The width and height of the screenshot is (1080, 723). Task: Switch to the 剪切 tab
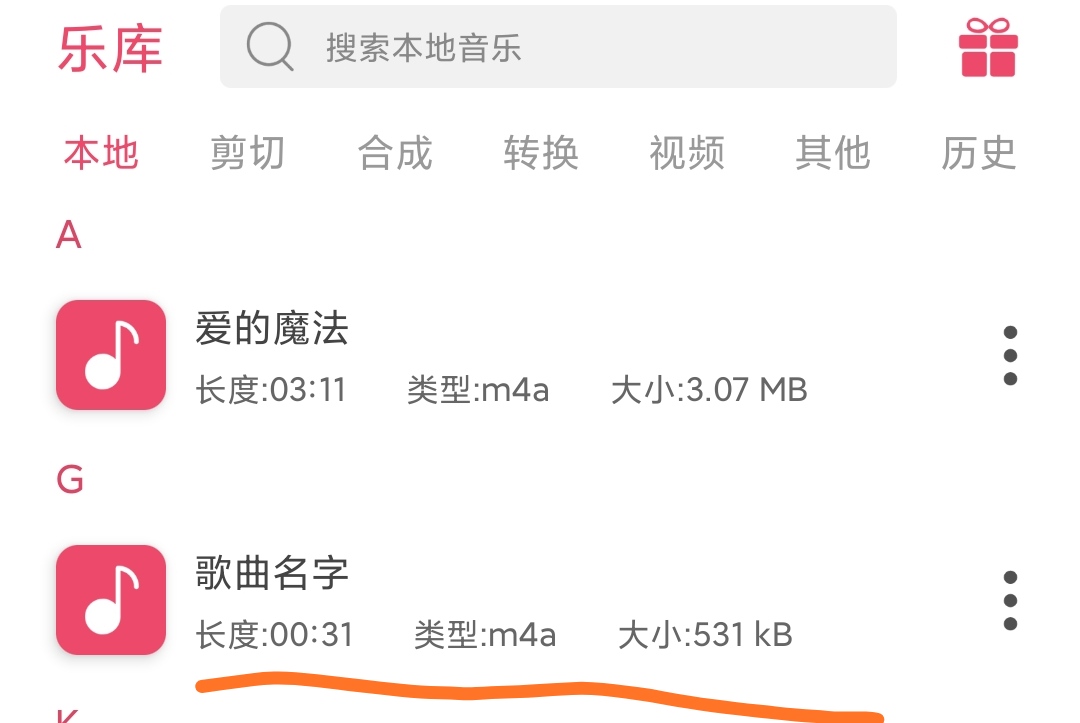point(247,154)
